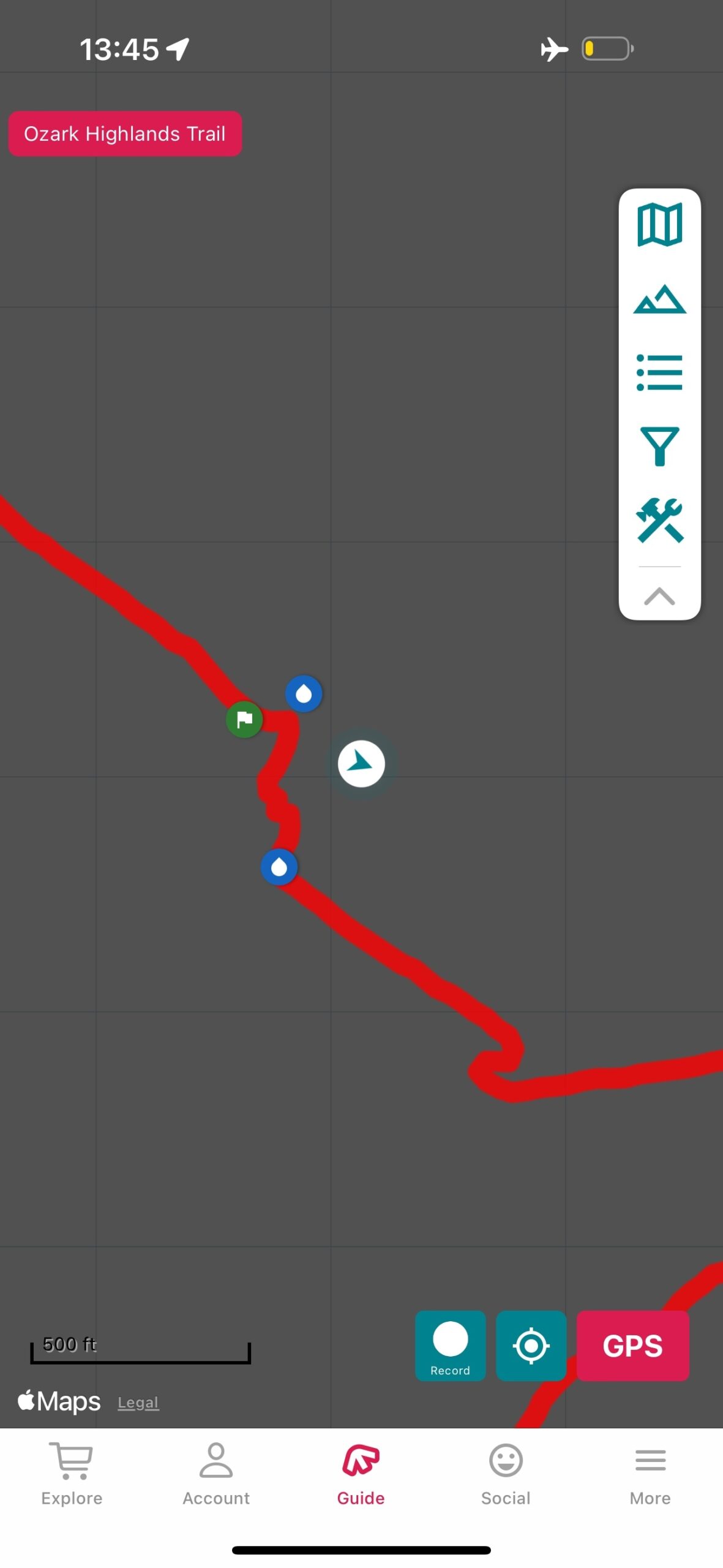Open the map layers icon
The image size is (723, 1568).
click(659, 225)
